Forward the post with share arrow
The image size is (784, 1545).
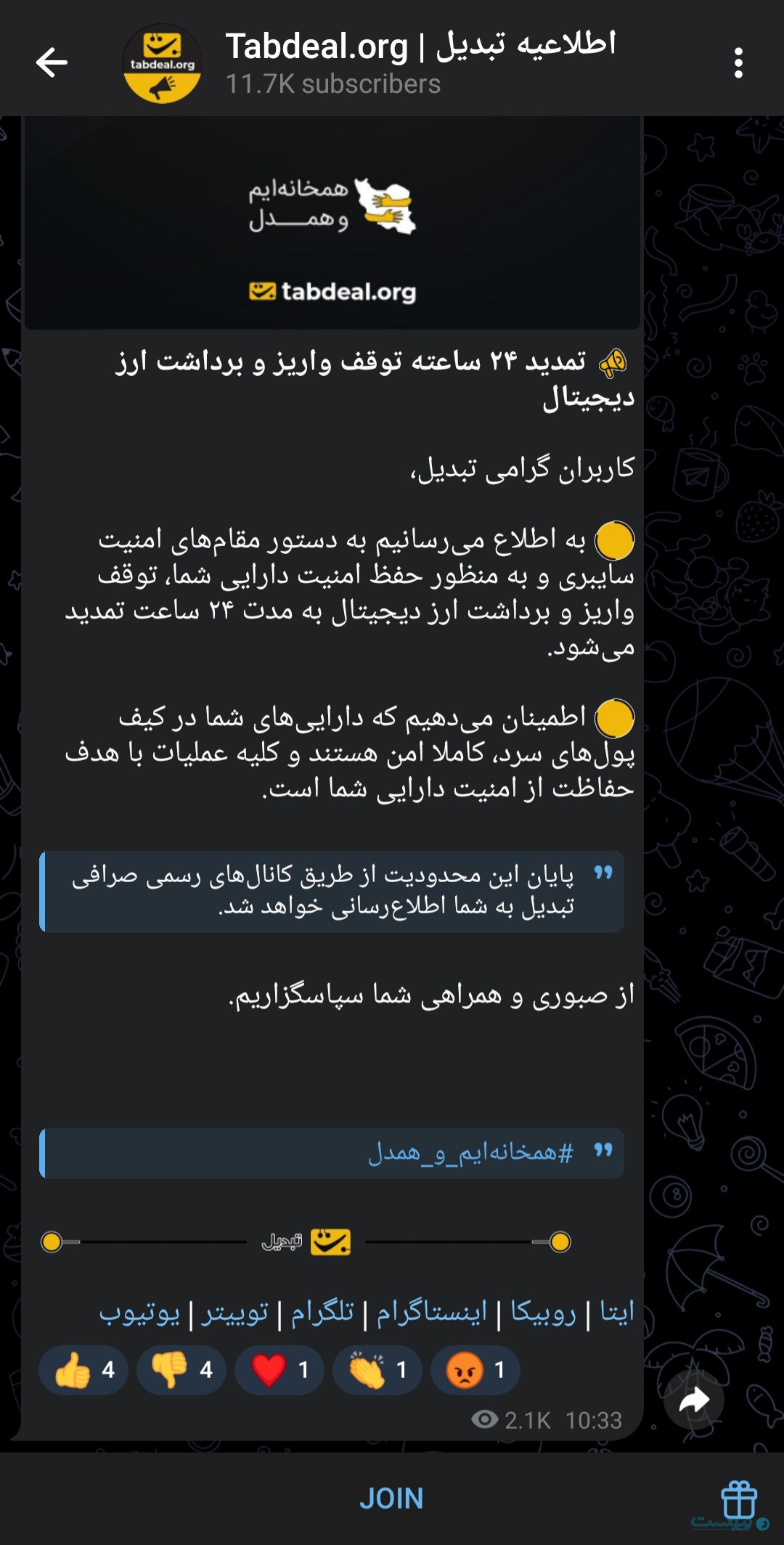pos(694,1400)
